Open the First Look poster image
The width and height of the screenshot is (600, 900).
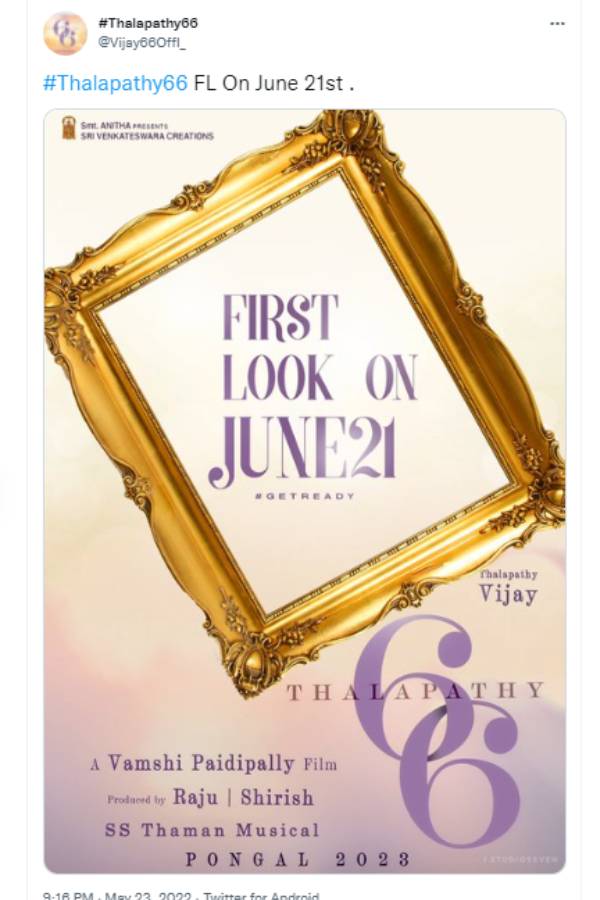304,490
